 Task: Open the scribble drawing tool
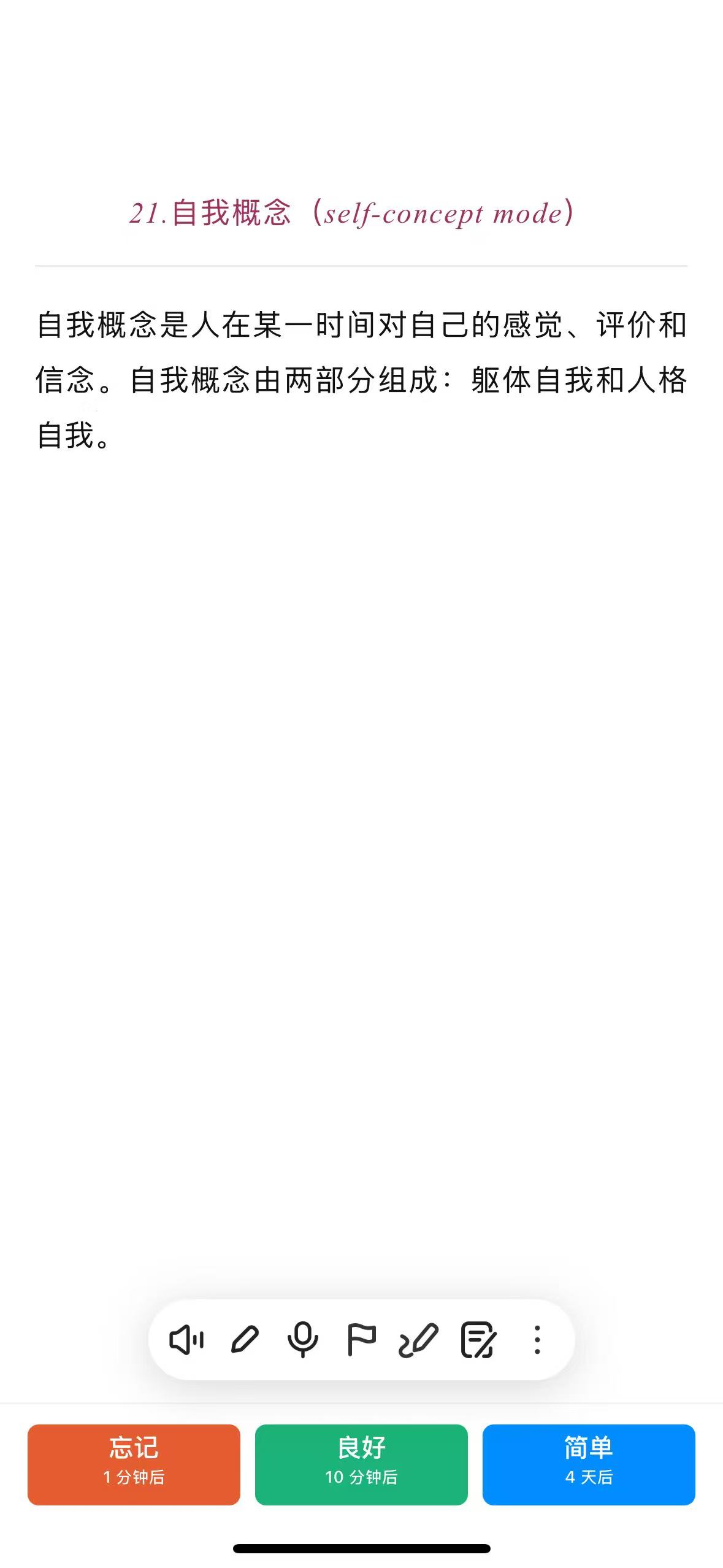pyautogui.click(x=418, y=1340)
